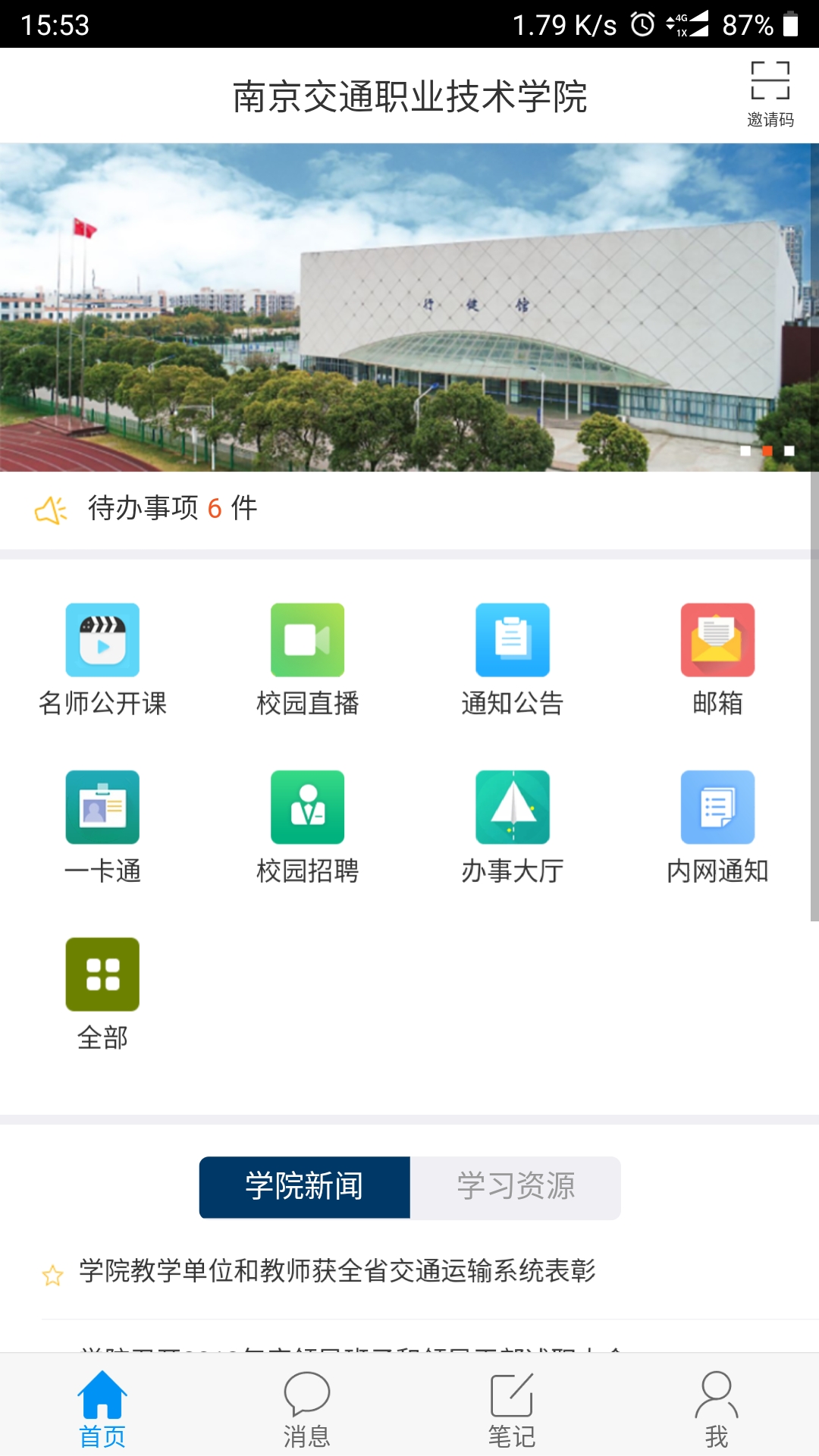The image size is (819, 1456).
Task: Open 通知公告 announcements
Action: coord(512,658)
